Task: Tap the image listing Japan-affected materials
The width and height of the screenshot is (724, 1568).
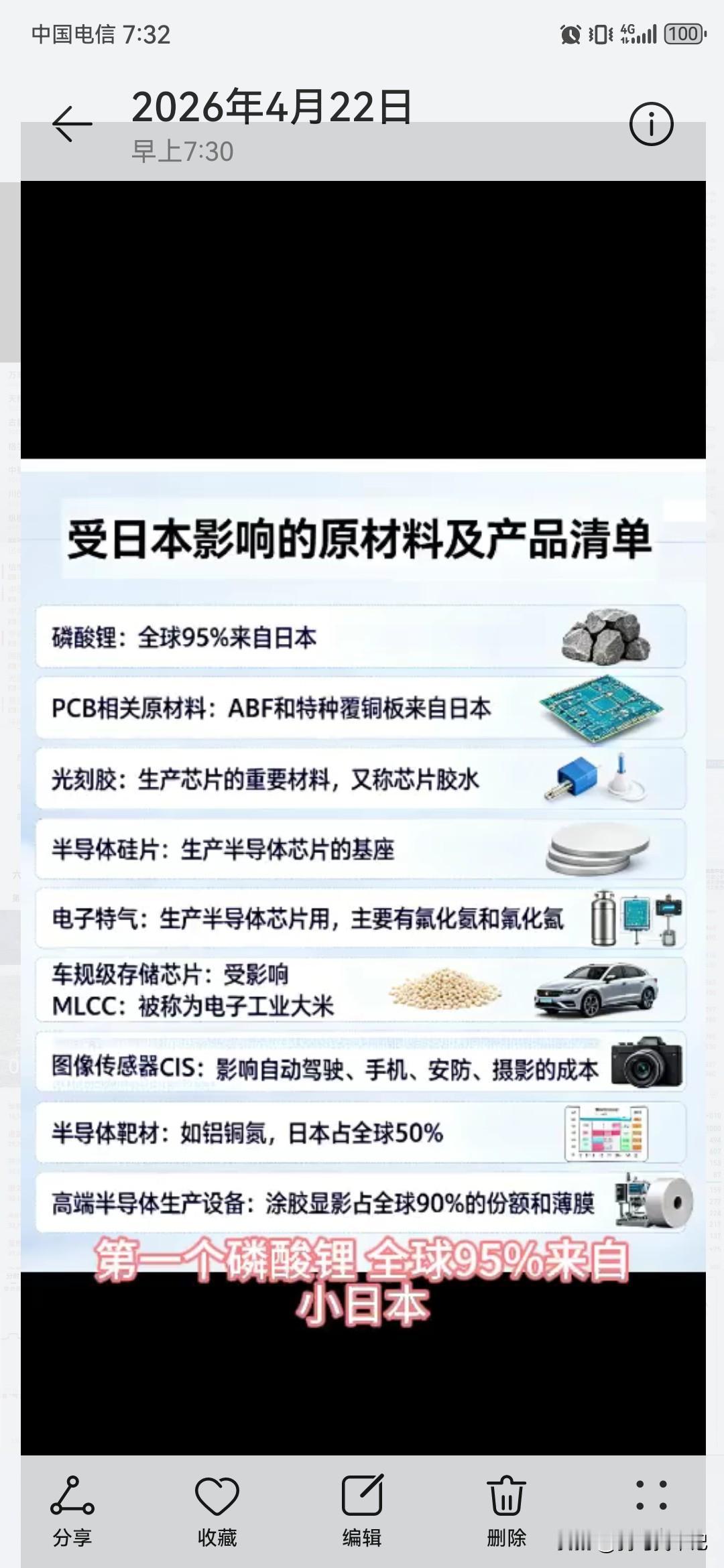Action: [x=362, y=871]
